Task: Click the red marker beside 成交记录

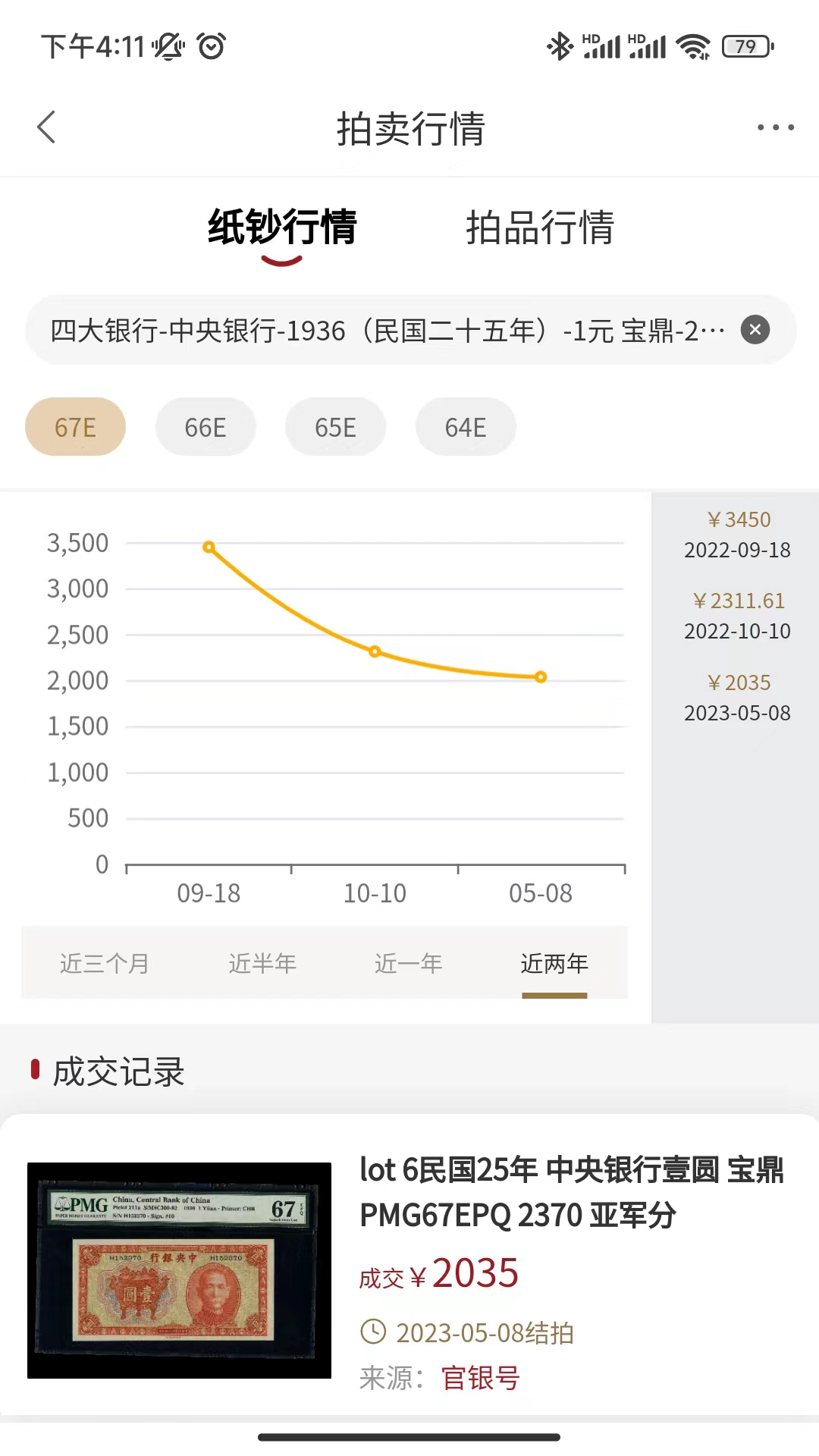Action: pos(34,1072)
